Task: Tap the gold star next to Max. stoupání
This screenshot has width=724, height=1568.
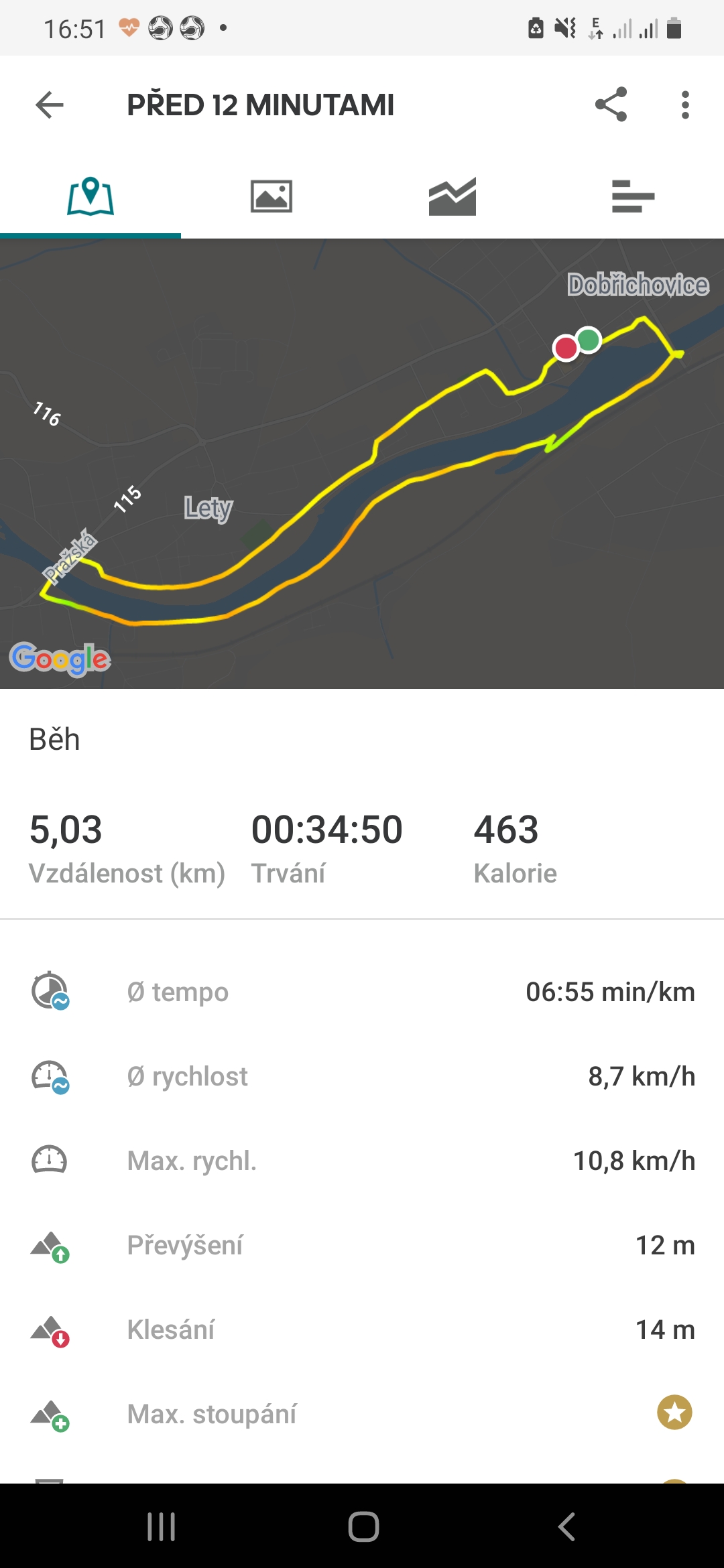Action: coord(674,1413)
